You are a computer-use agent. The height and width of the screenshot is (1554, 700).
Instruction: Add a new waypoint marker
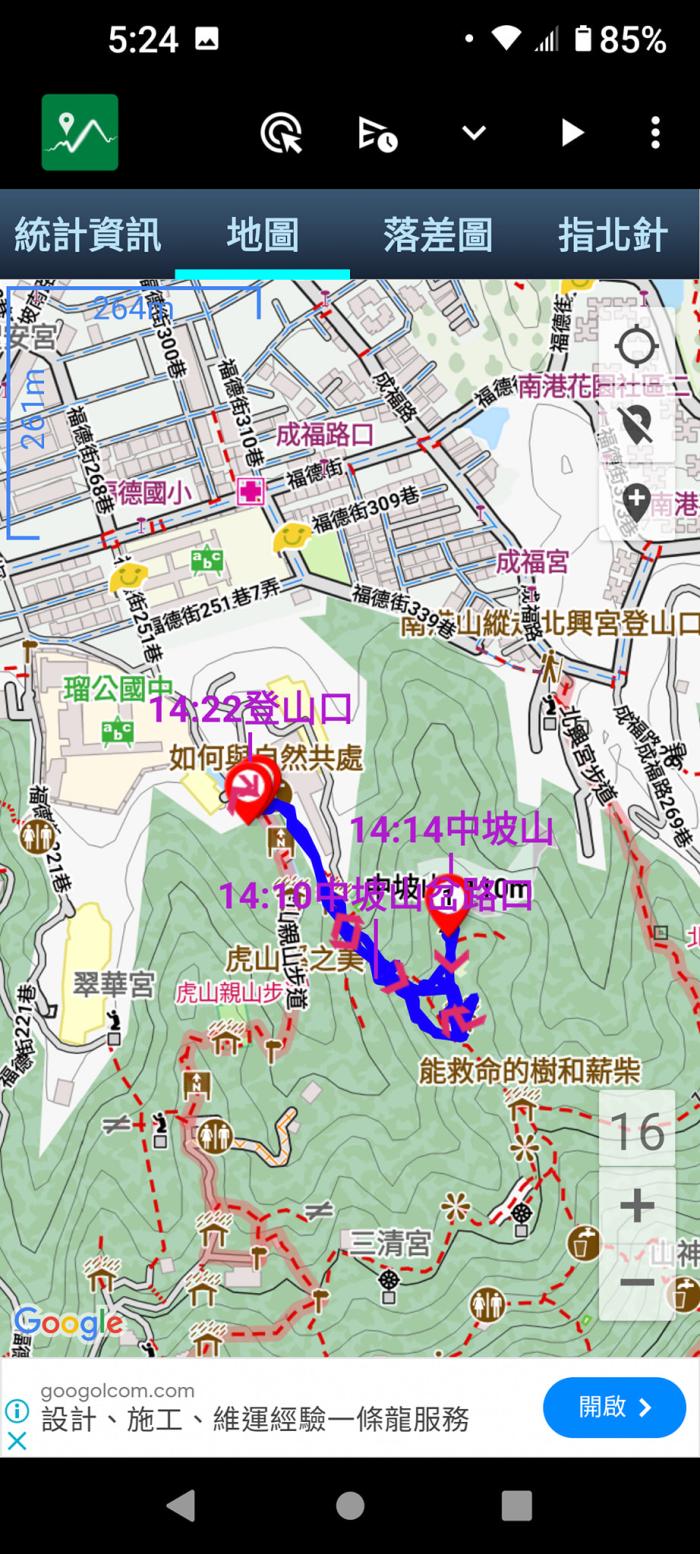(x=636, y=501)
